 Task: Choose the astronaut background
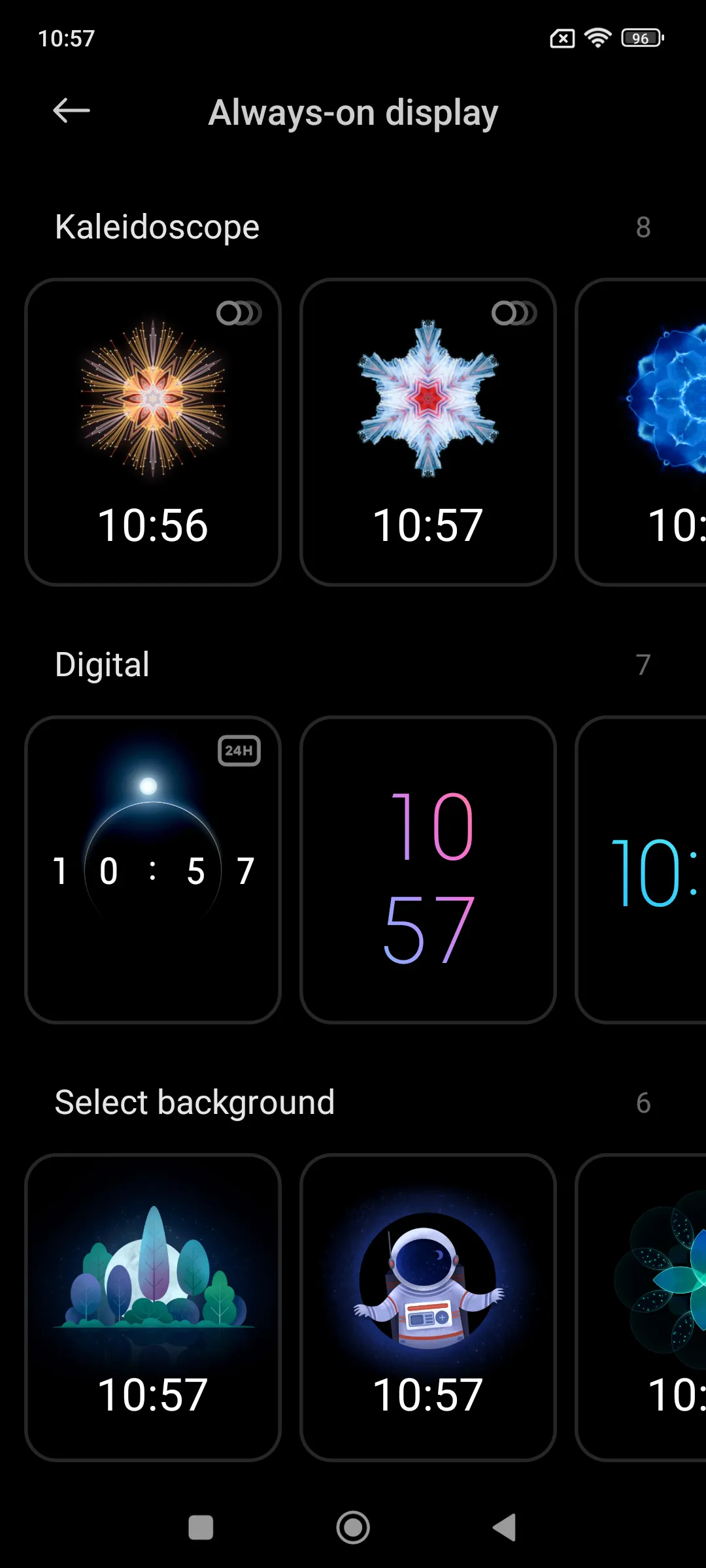[x=428, y=1307]
